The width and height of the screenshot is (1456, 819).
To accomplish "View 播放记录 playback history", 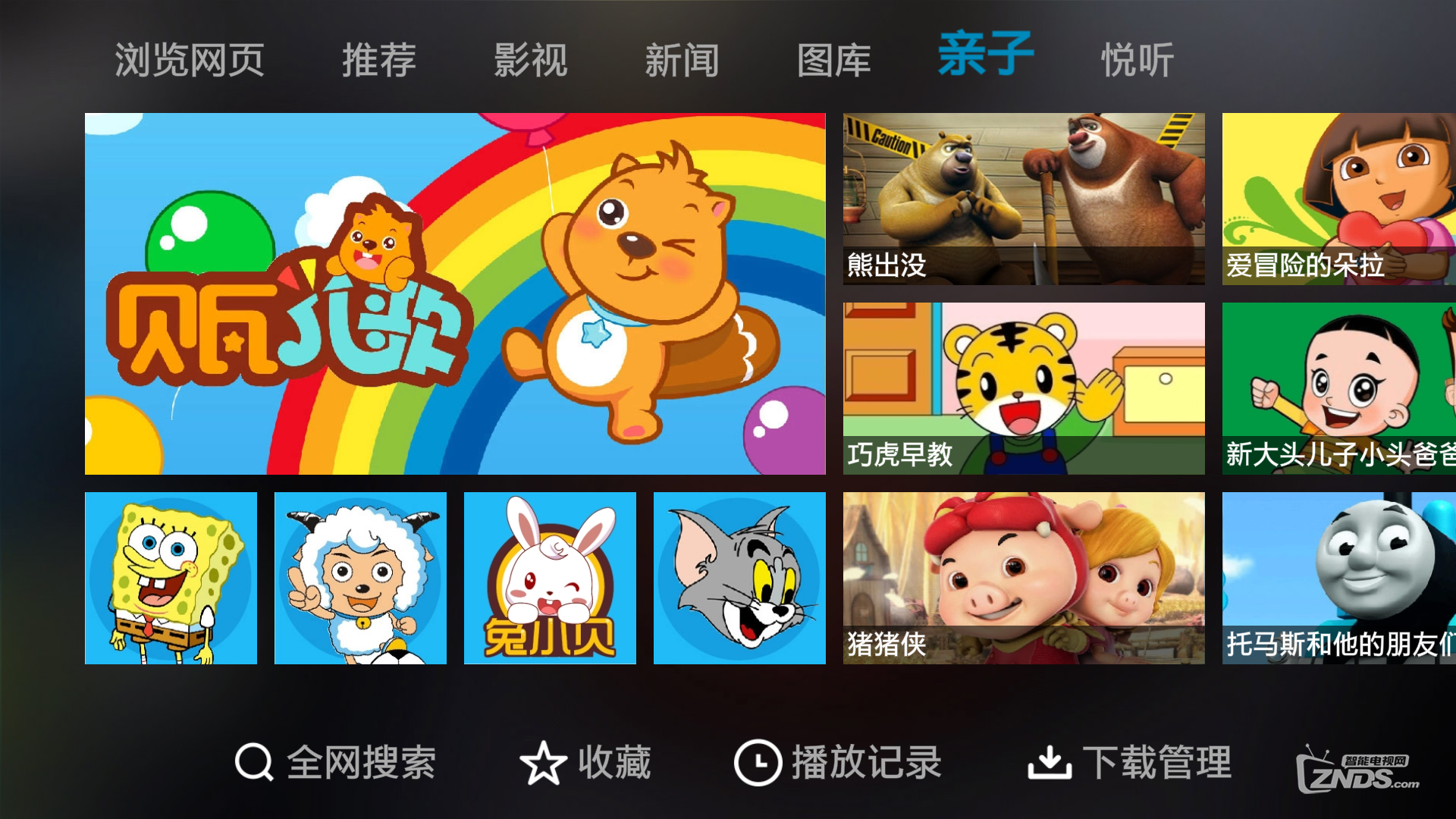I will (x=838, y=762).
